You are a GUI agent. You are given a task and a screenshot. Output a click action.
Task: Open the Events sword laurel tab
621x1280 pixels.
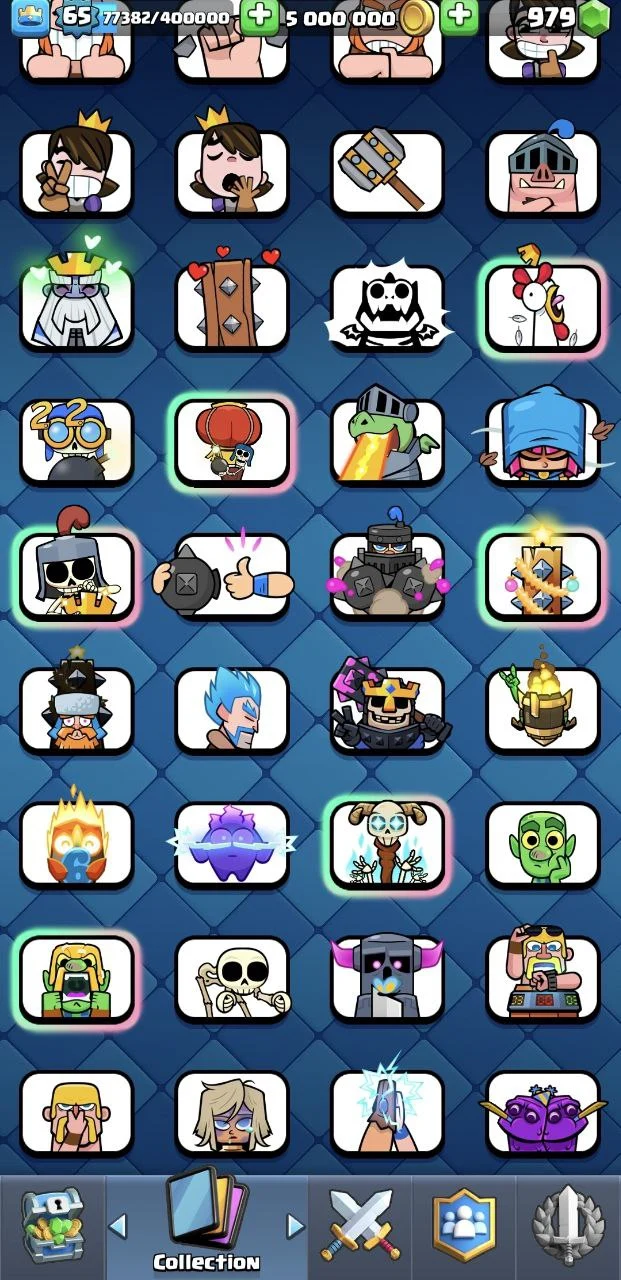[x=568, y=1226]
